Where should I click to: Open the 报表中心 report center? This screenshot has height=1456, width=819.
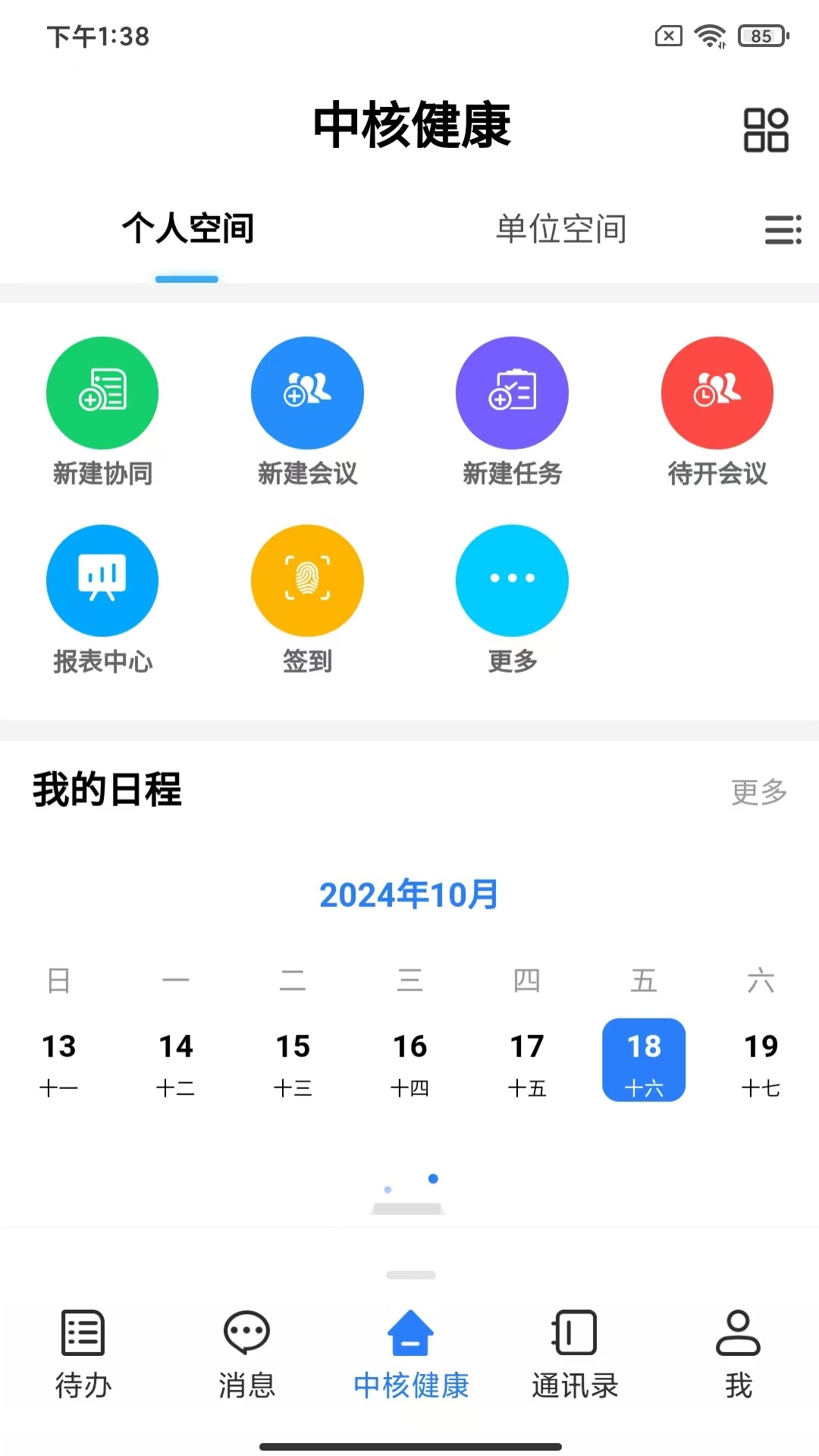[x=102, y=580]
